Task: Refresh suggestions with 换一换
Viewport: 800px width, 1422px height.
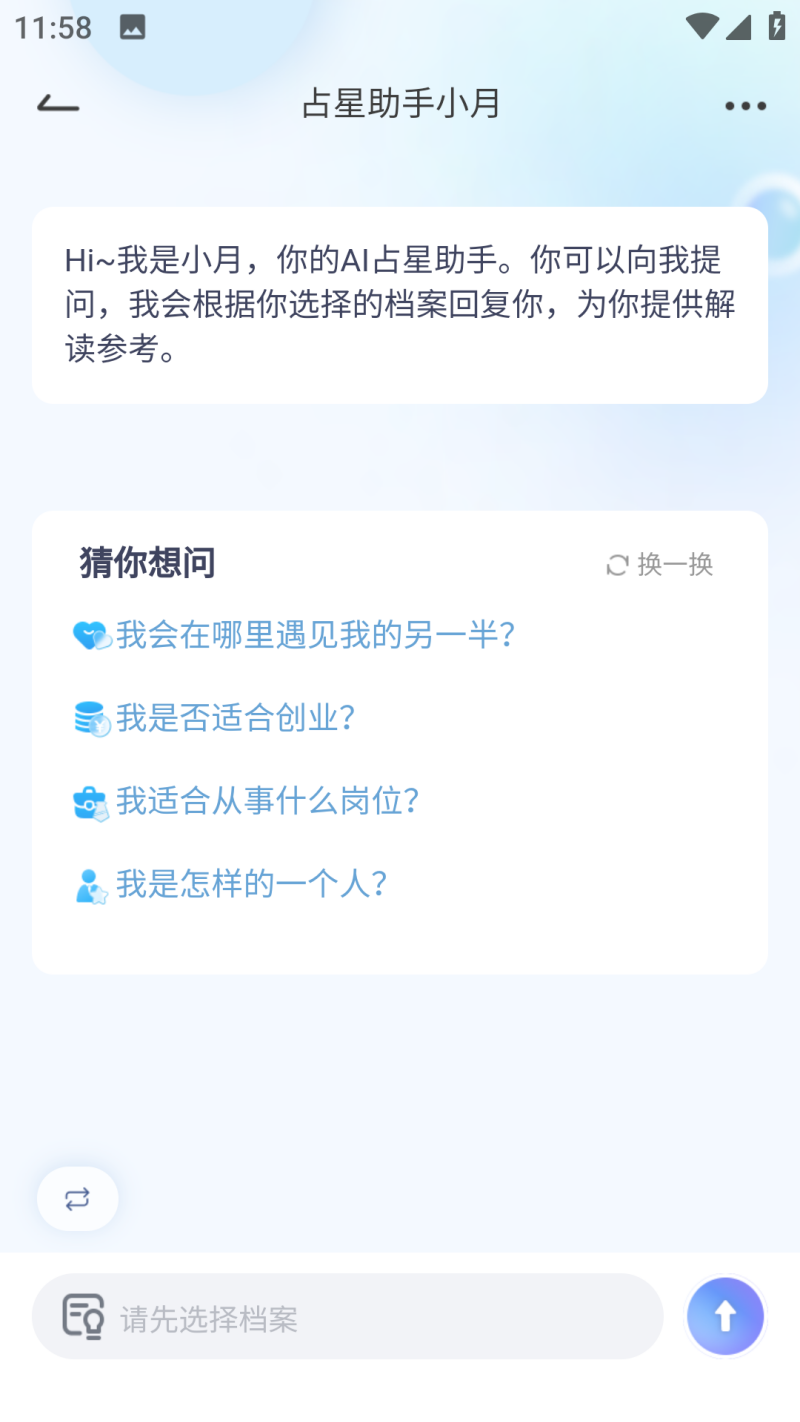Action: (660, 565)
